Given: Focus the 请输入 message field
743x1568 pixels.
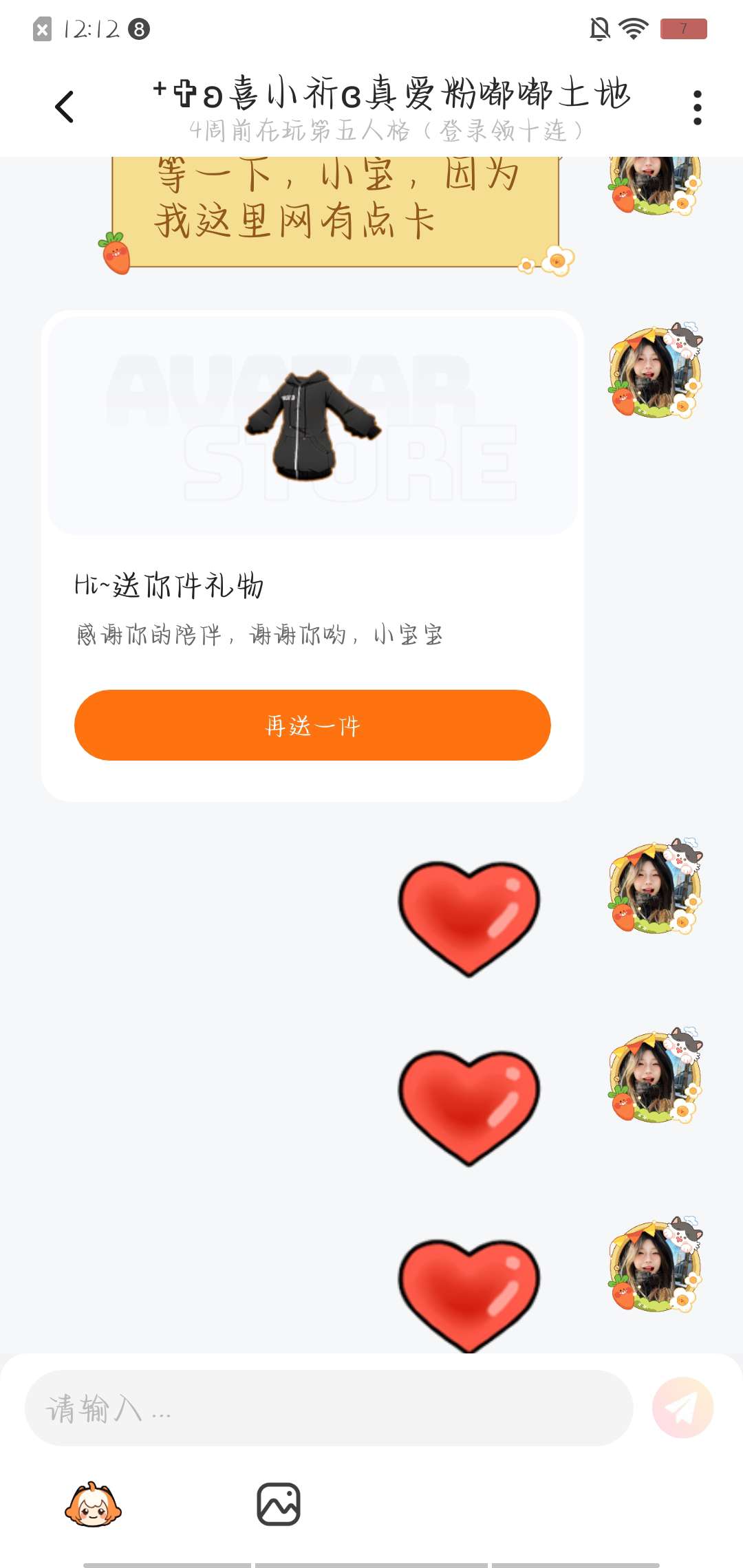Looking at the screenshot, I should pos(329,1408).
